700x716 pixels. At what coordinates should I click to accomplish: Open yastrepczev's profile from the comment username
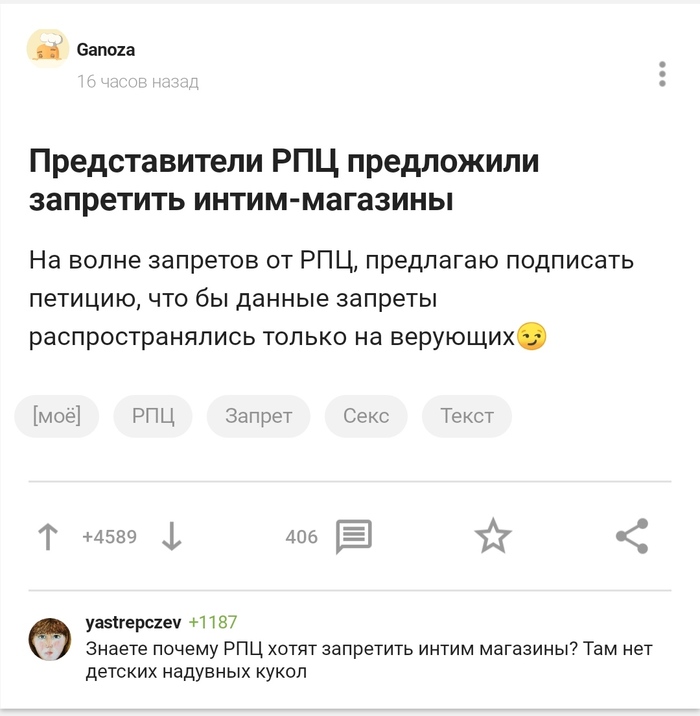133,622
